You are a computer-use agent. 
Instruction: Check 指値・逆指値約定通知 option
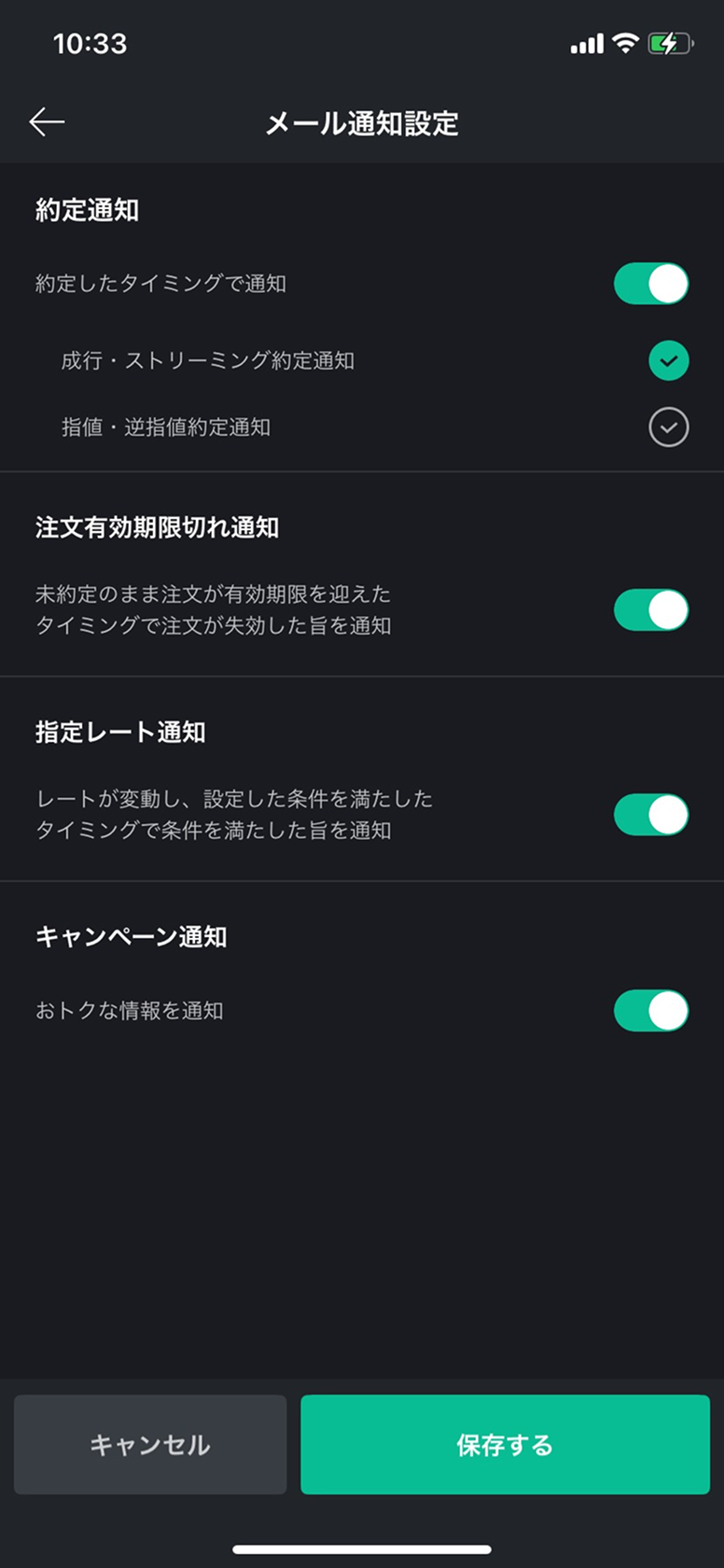point(668,427)
